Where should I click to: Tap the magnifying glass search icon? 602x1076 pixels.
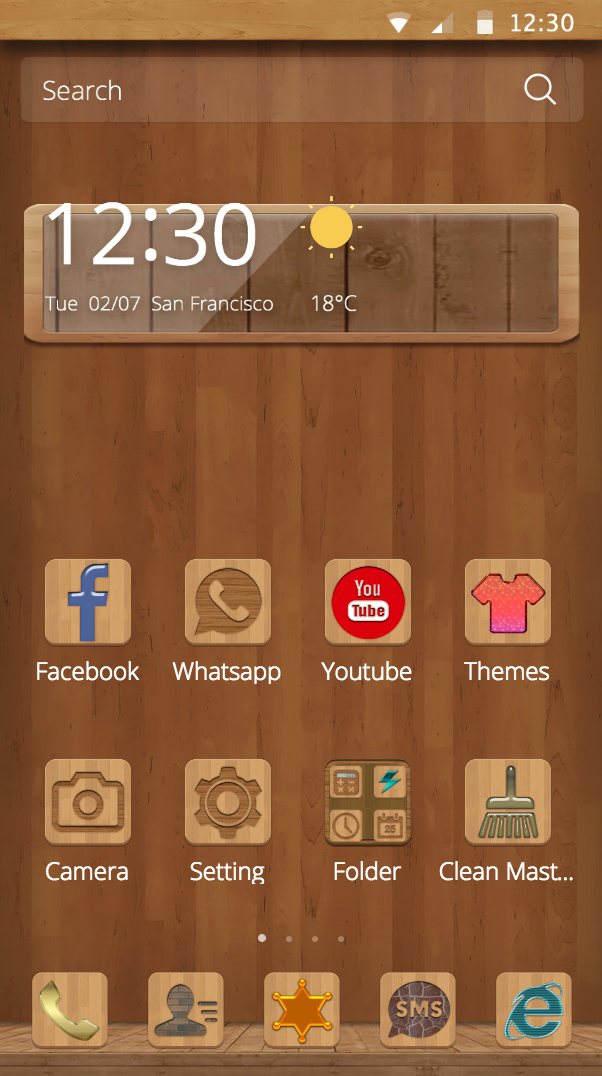pos(540,90)
